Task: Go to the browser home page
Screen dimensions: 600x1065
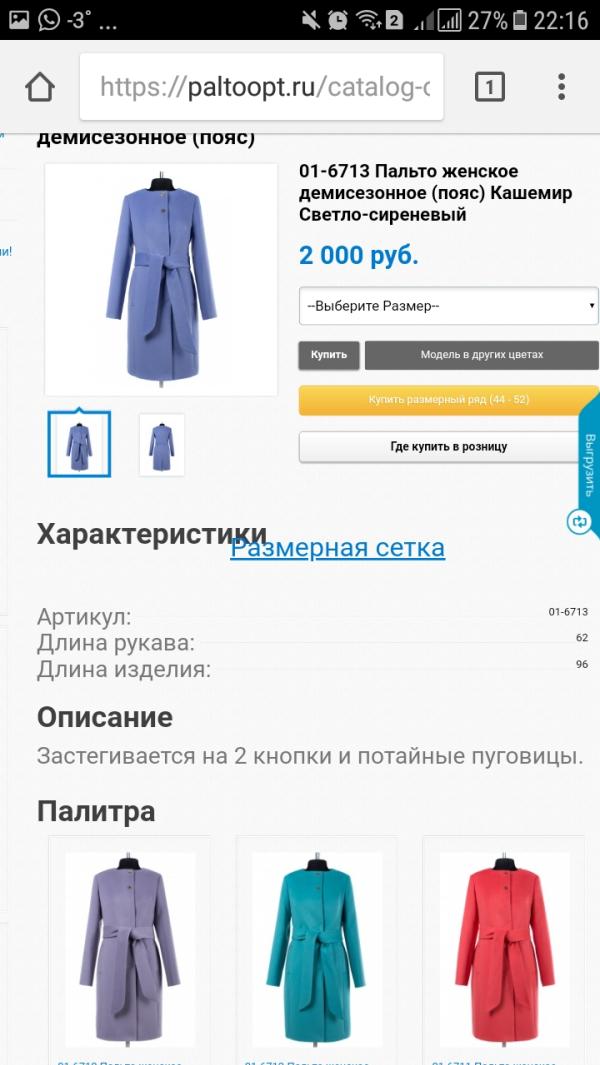Action: tap(40, 87)
